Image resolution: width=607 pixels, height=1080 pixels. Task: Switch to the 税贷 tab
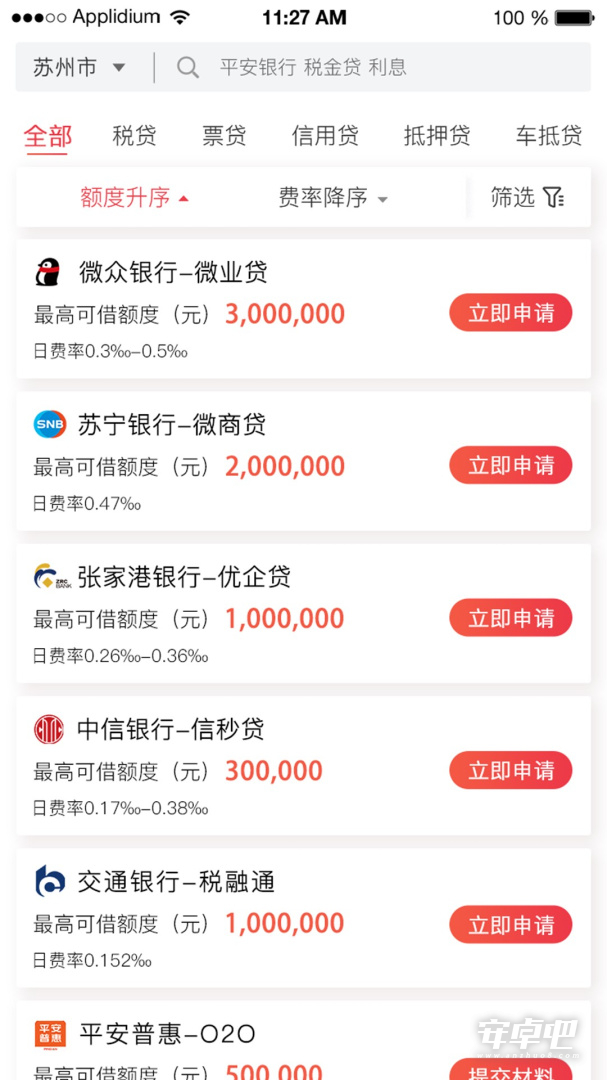click(134, 136)
